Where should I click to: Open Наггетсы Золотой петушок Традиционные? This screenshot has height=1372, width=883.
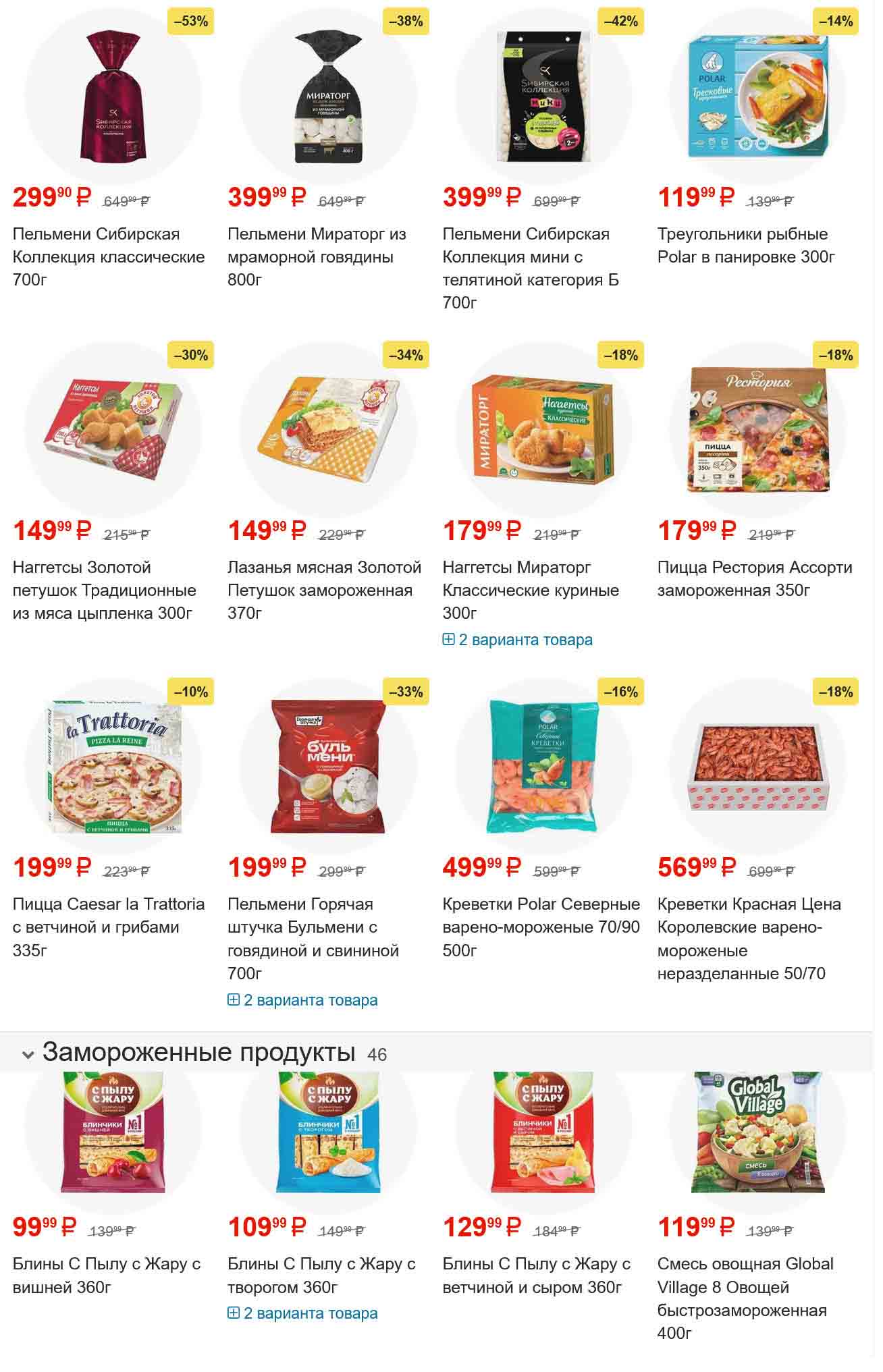click(x=104, y=591)
